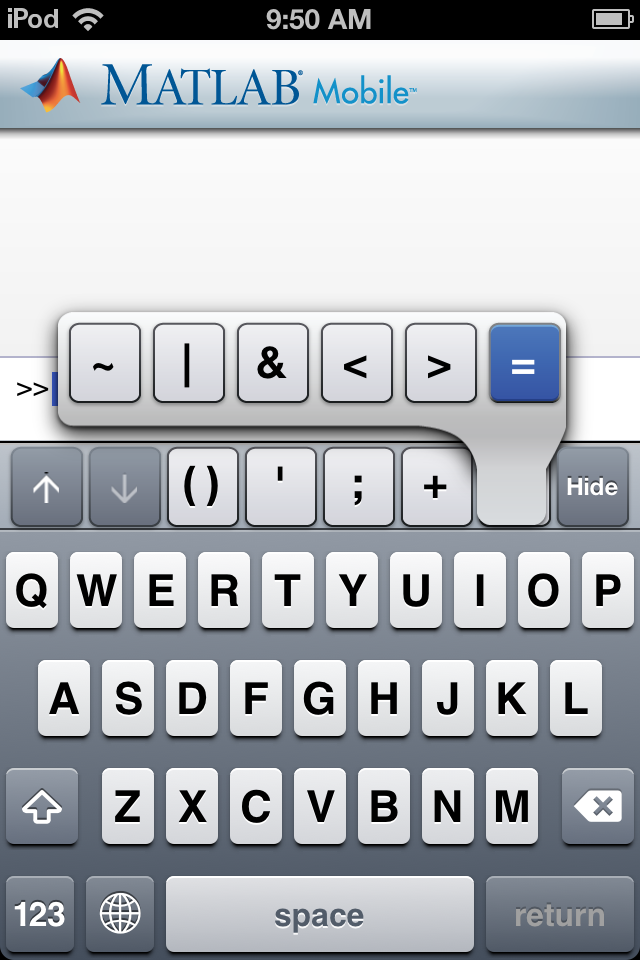Insert the greater-than symbol
This screenshot has width=640, height=960.
tap(440, 363)
